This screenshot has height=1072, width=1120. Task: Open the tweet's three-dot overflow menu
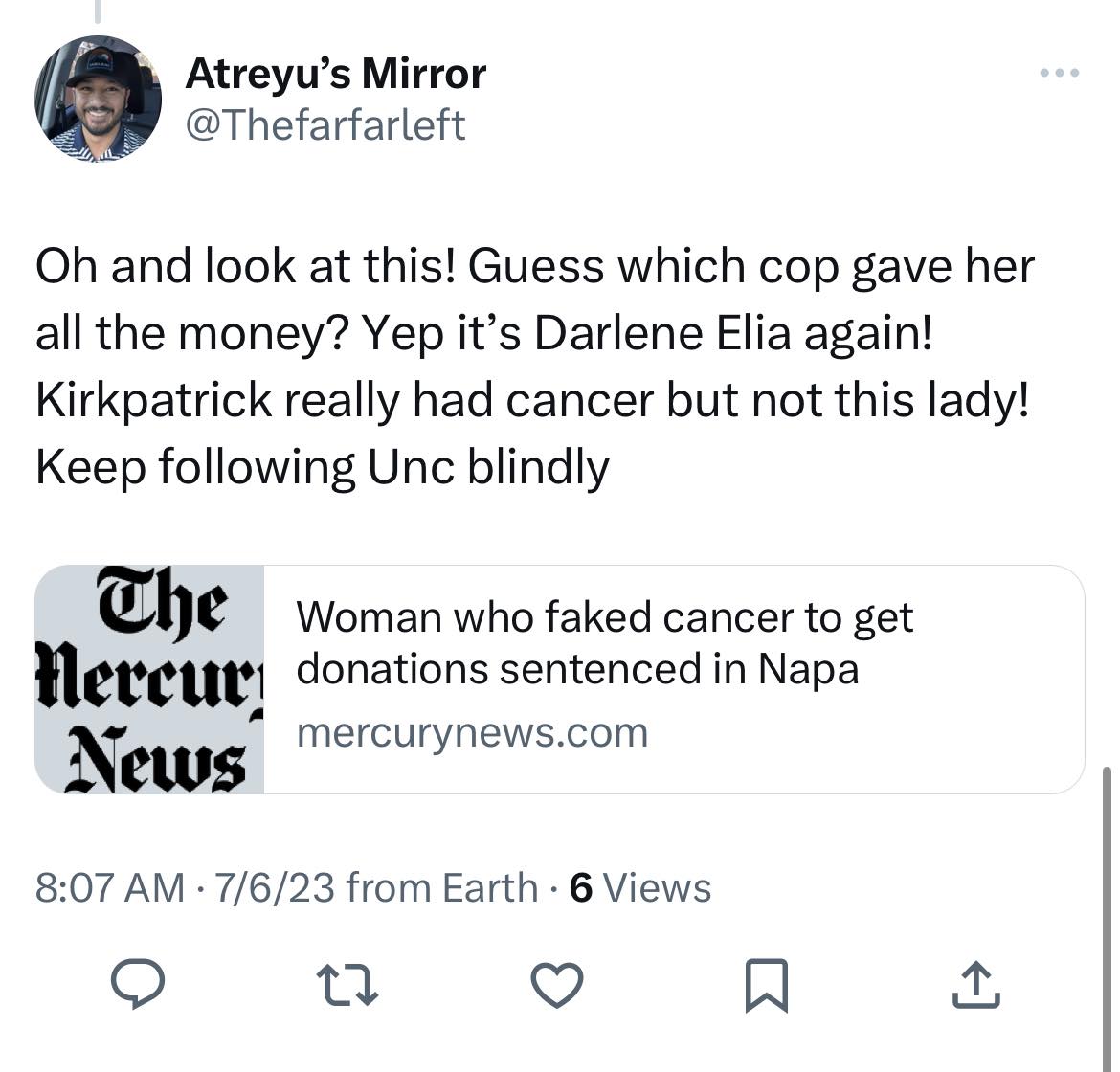click(x=1061, y=74)
